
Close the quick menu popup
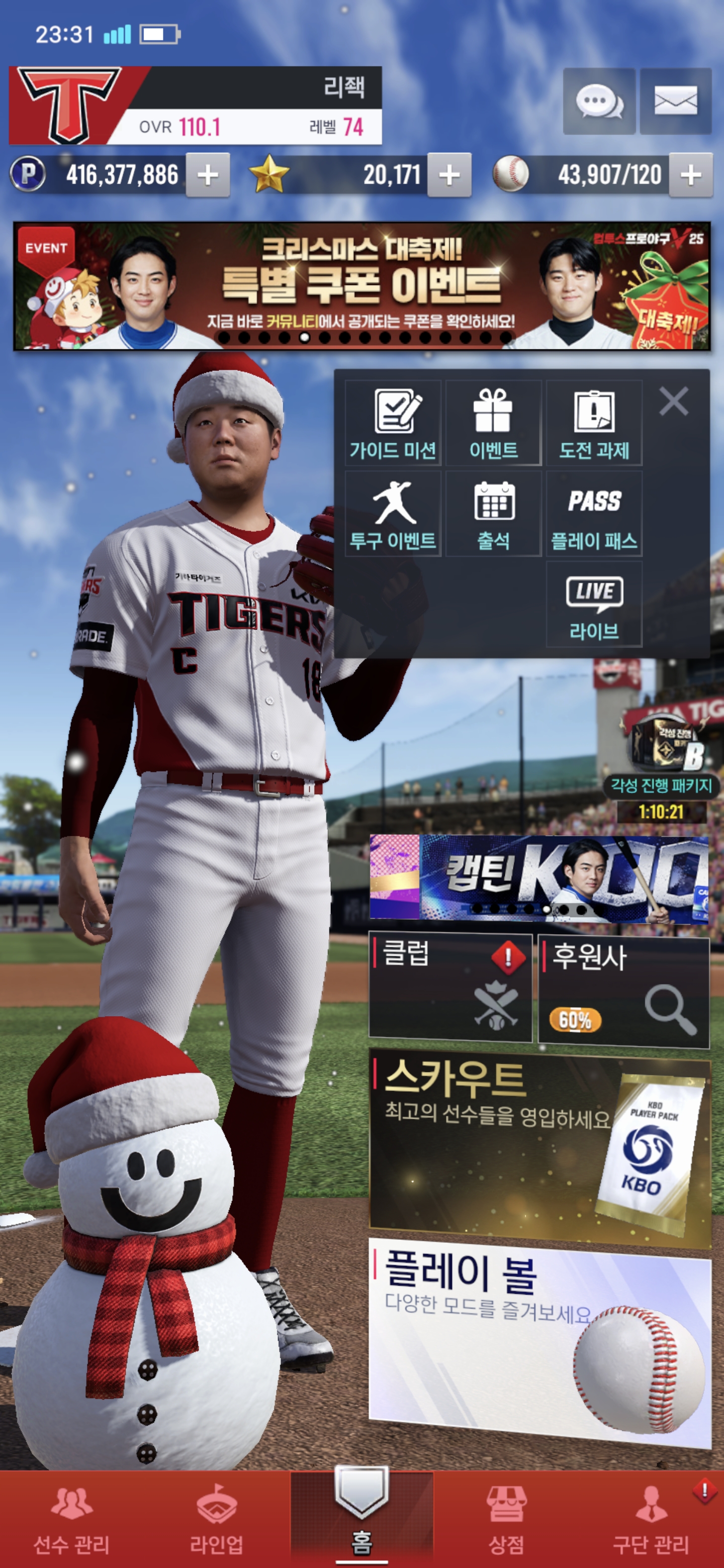tap(673, 402)
